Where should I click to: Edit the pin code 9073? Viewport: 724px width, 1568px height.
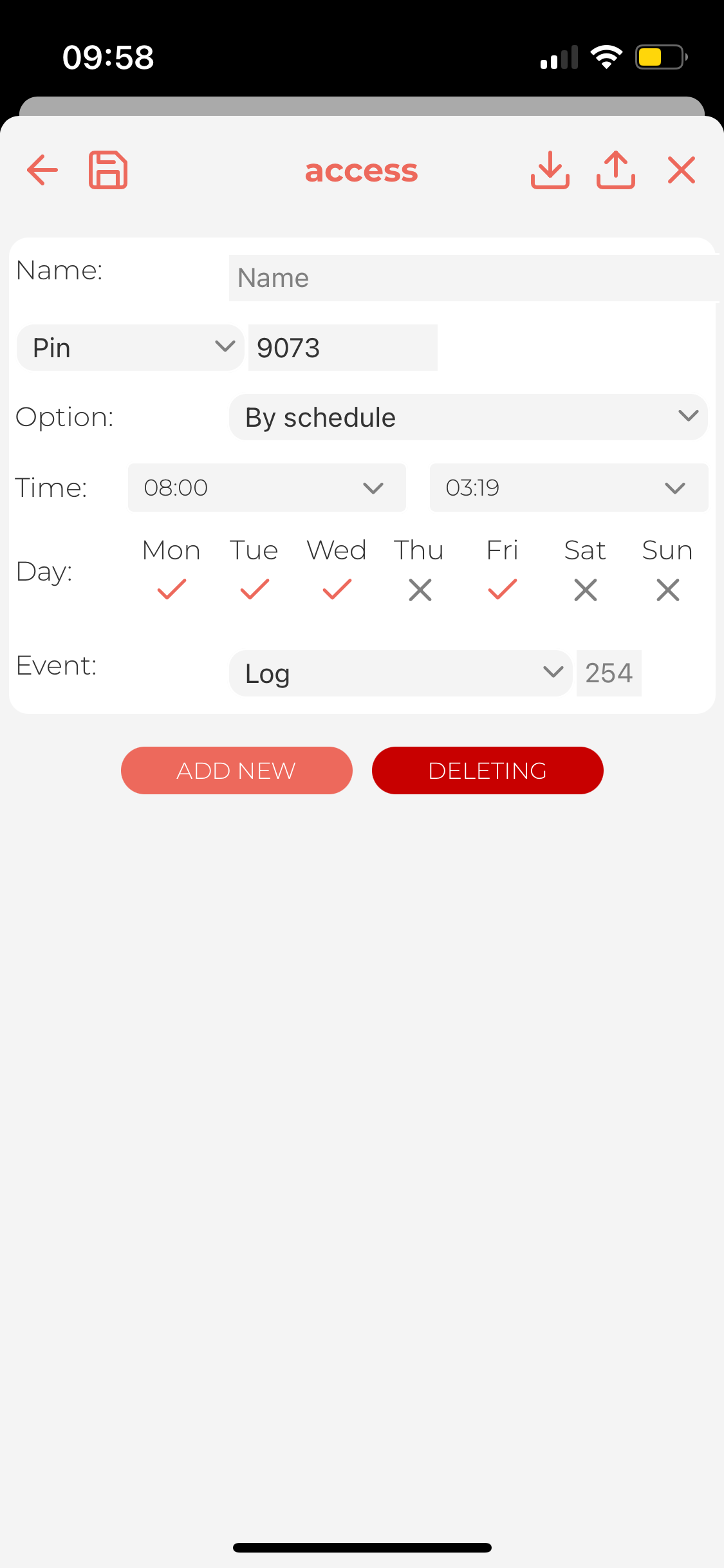(x=343, y=348)
